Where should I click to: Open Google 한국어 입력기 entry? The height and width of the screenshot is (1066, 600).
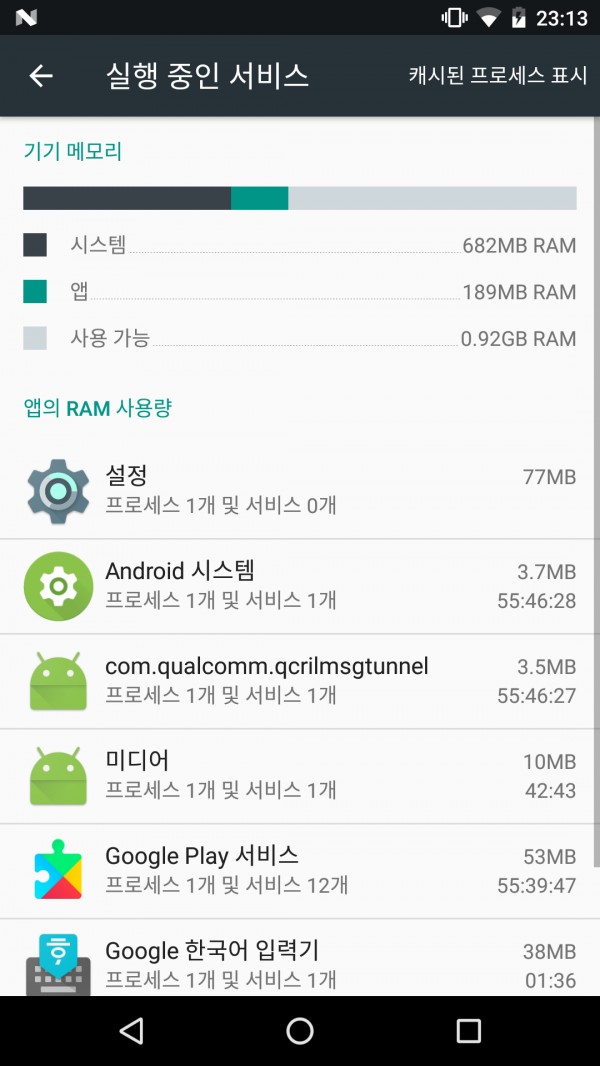[x=300, y=959]
